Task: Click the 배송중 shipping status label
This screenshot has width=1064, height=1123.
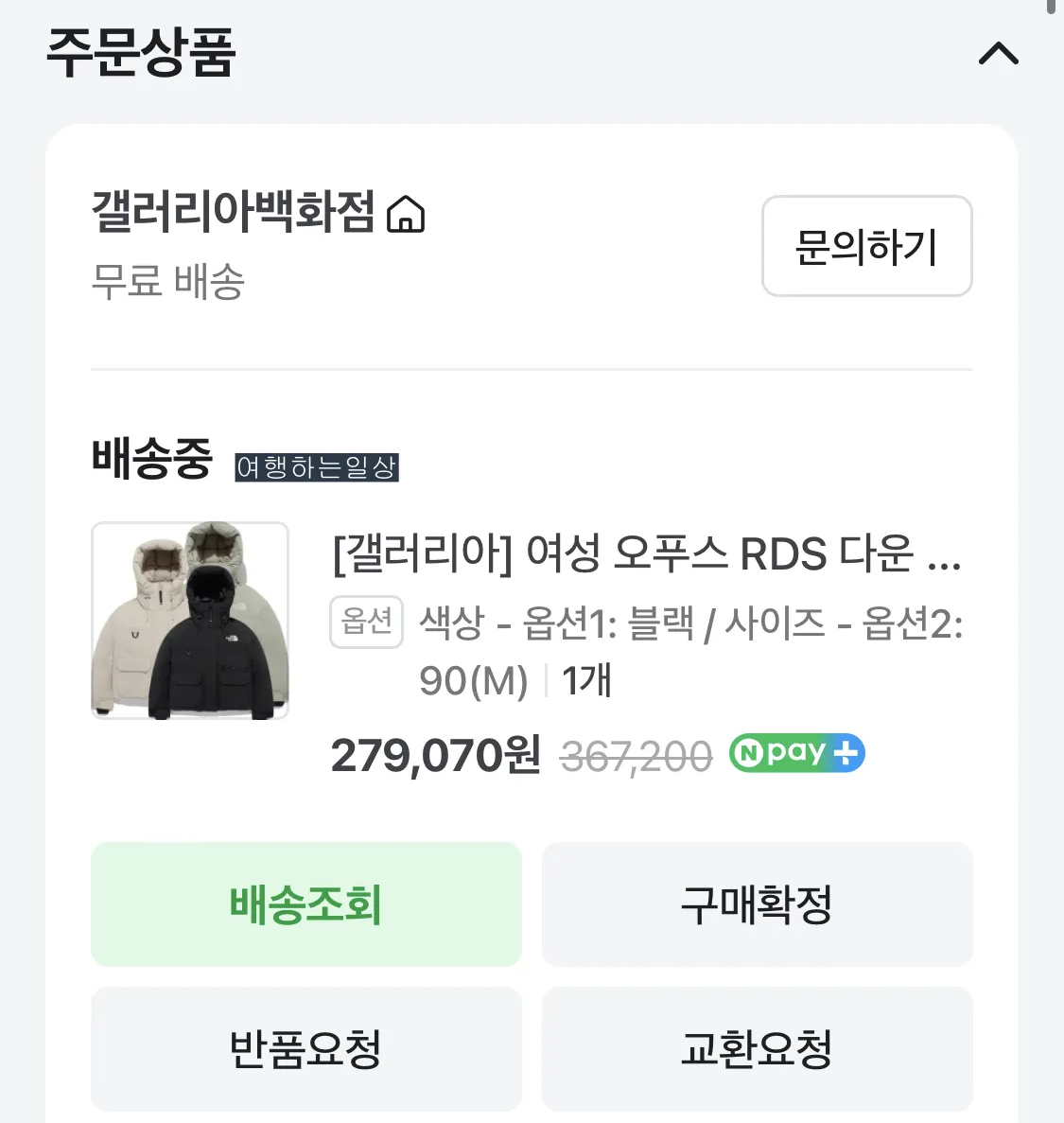Action: click(x=153, y=459)
